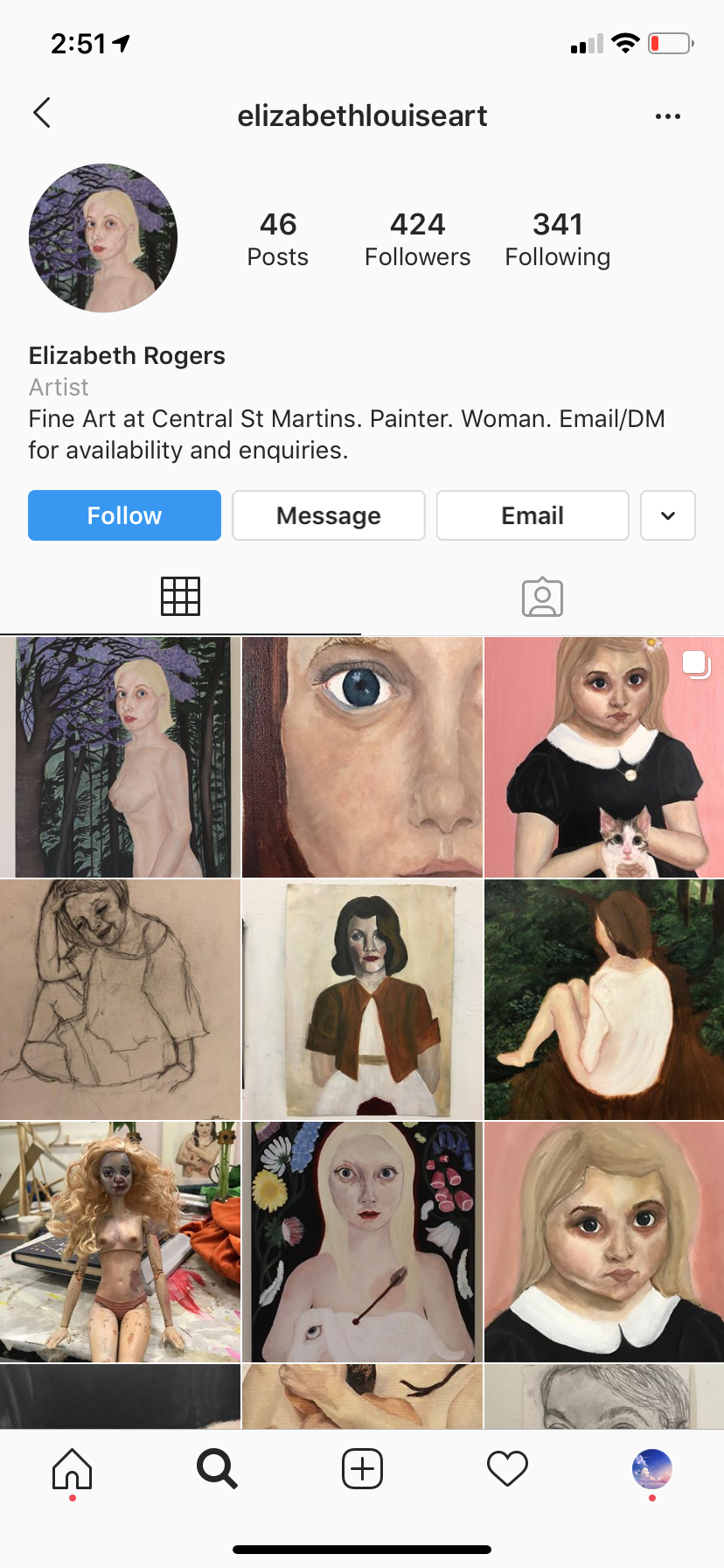This screenshot has height=1568, width=724.
Task: Tap the Email button
Action: [532, 515]
